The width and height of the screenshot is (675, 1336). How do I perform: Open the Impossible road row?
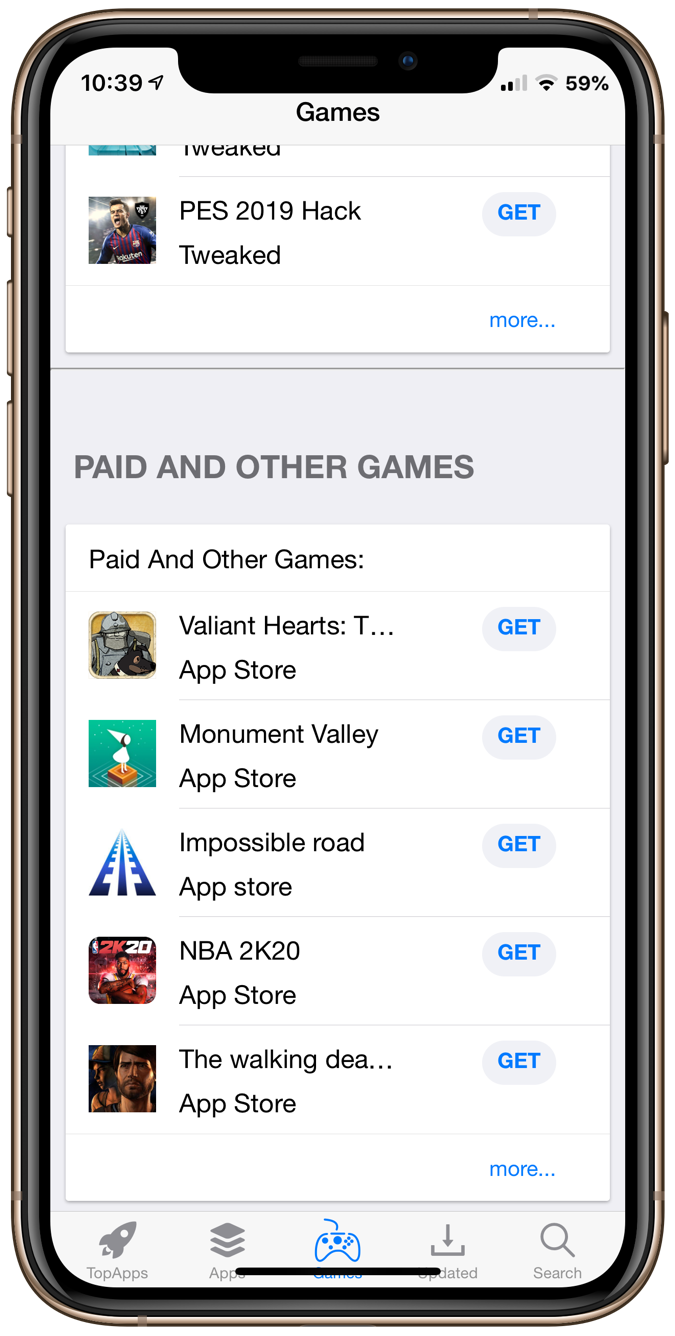click(300, 863)
